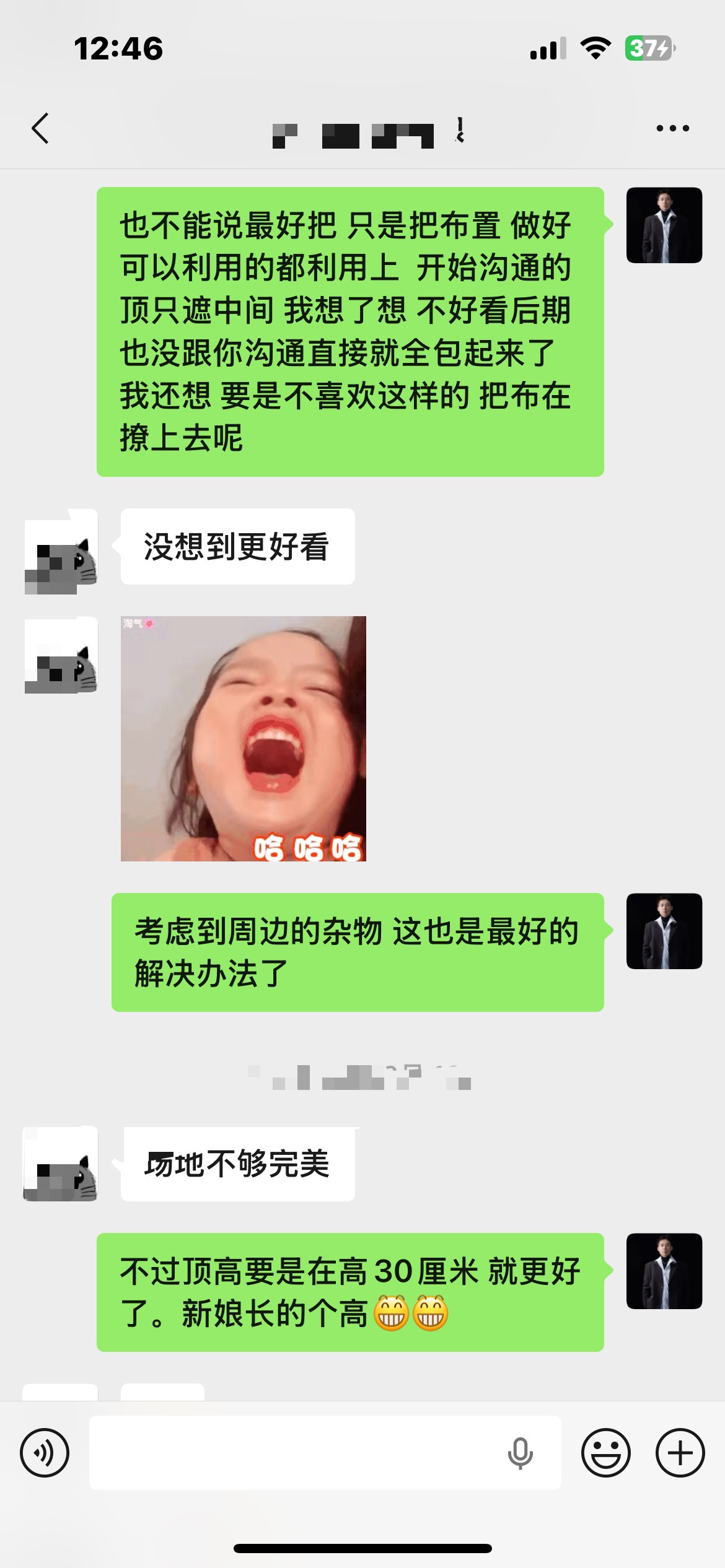The height and width of the screenshot is (1568, 725).
Task: View the laughing child 哈哈哈 sticker
Action: coord(243,738)
